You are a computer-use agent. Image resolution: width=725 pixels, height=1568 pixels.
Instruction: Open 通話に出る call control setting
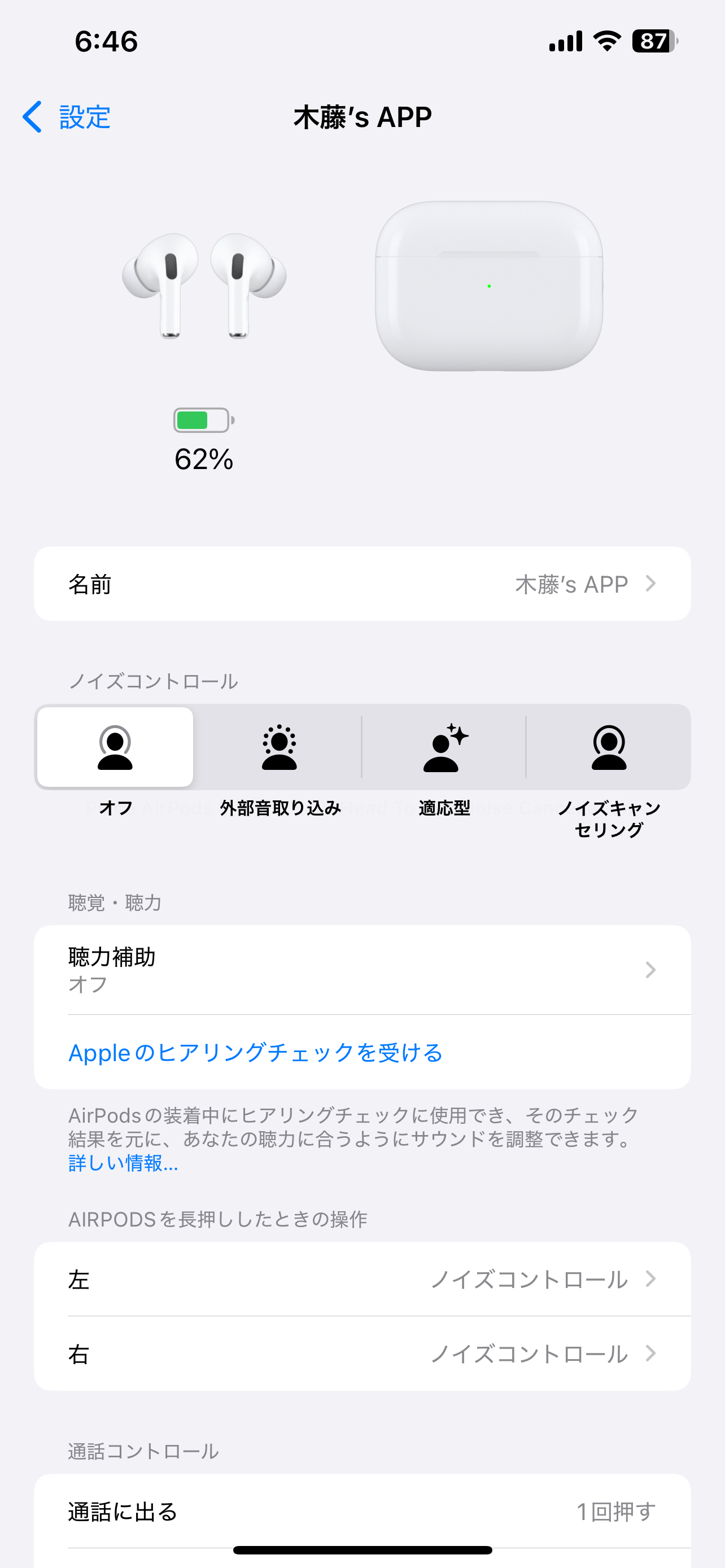pyautogui.click(x=362, y=1512)
